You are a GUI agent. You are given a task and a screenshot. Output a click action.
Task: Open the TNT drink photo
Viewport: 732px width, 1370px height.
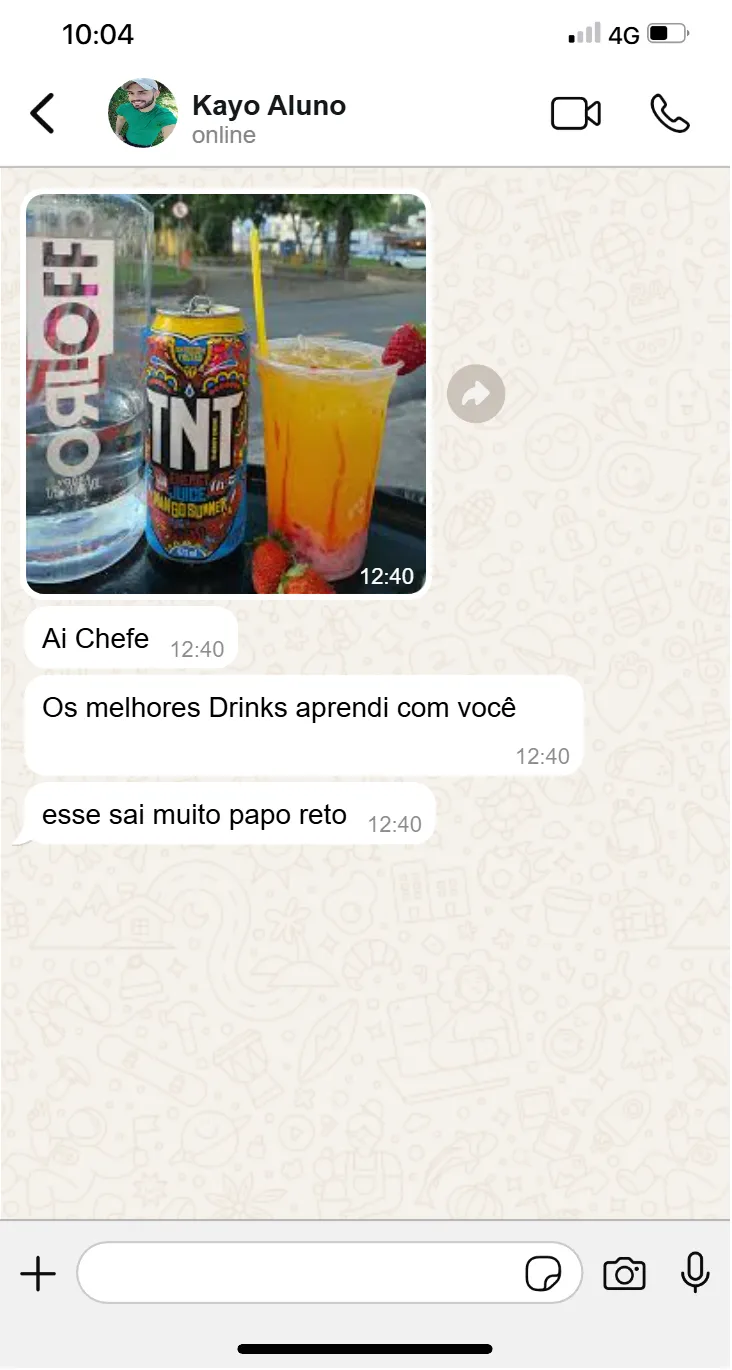(x=226, y=393)
